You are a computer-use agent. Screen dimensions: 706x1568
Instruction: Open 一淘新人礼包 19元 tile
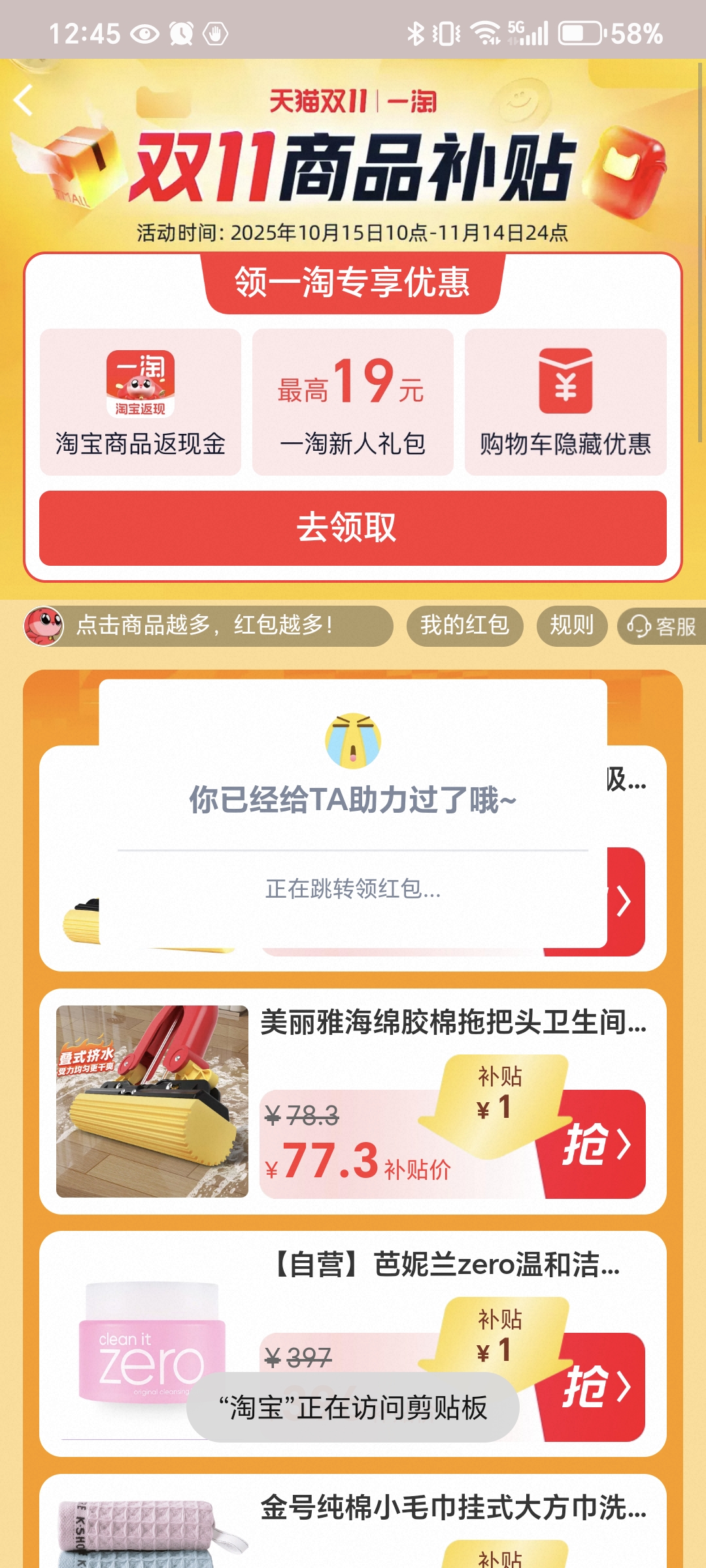coord(352,402)
